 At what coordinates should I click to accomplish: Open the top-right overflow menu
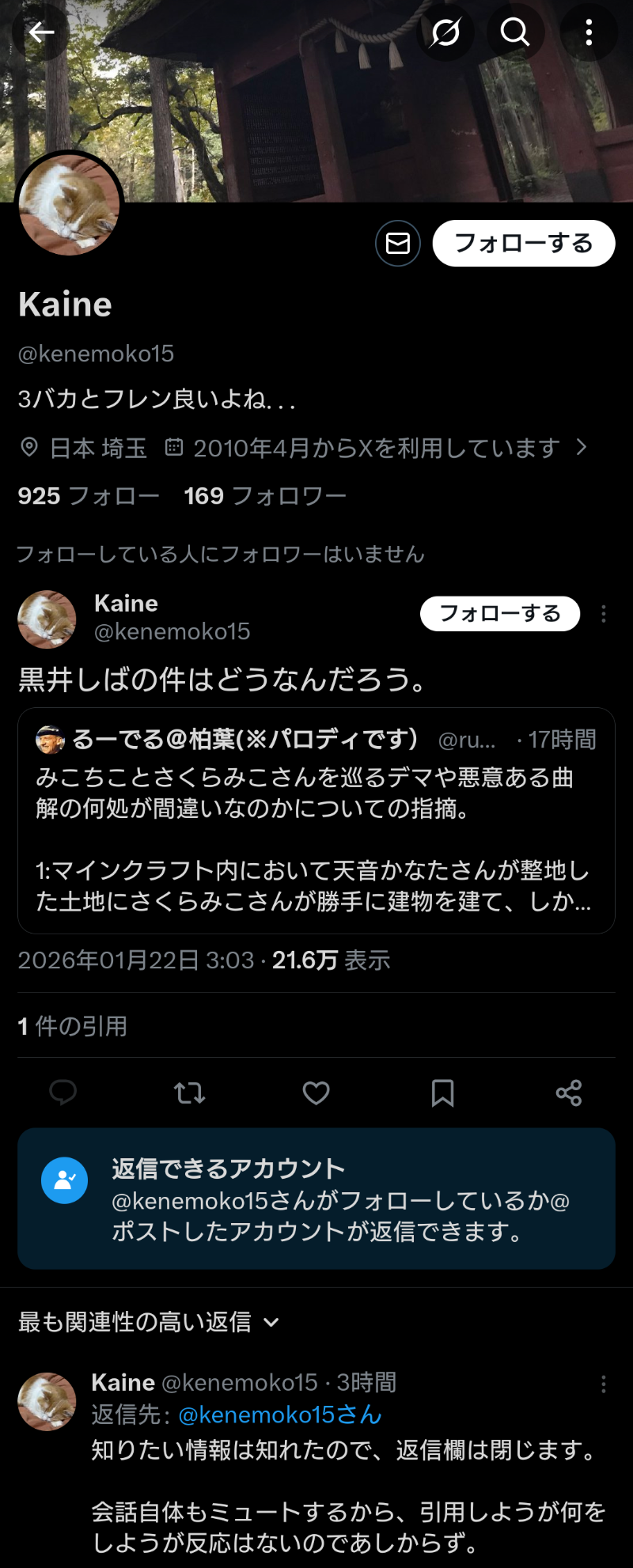[x=589, y=32]
